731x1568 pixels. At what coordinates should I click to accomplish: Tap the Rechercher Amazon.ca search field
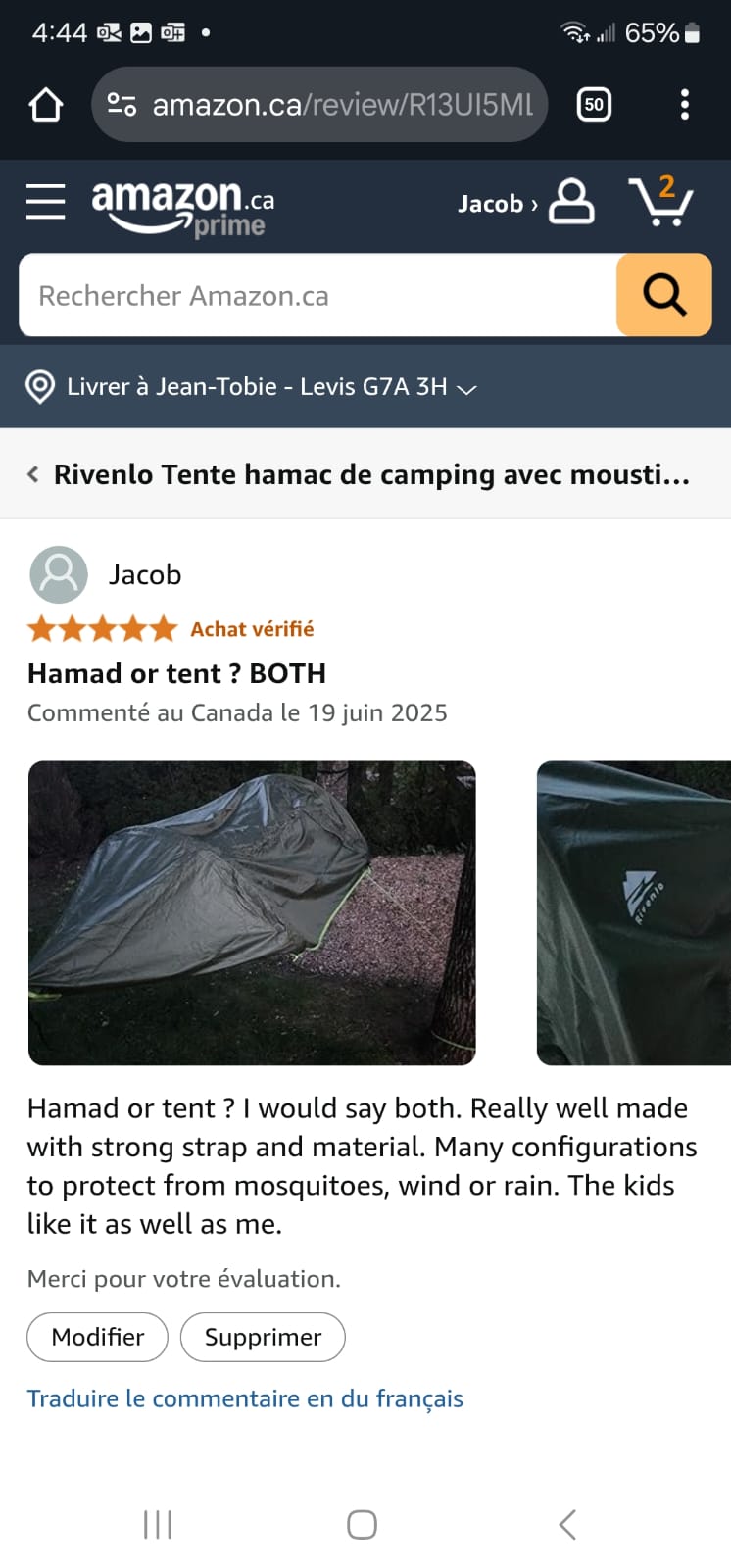pyautogui.click(x=318, y=295)
